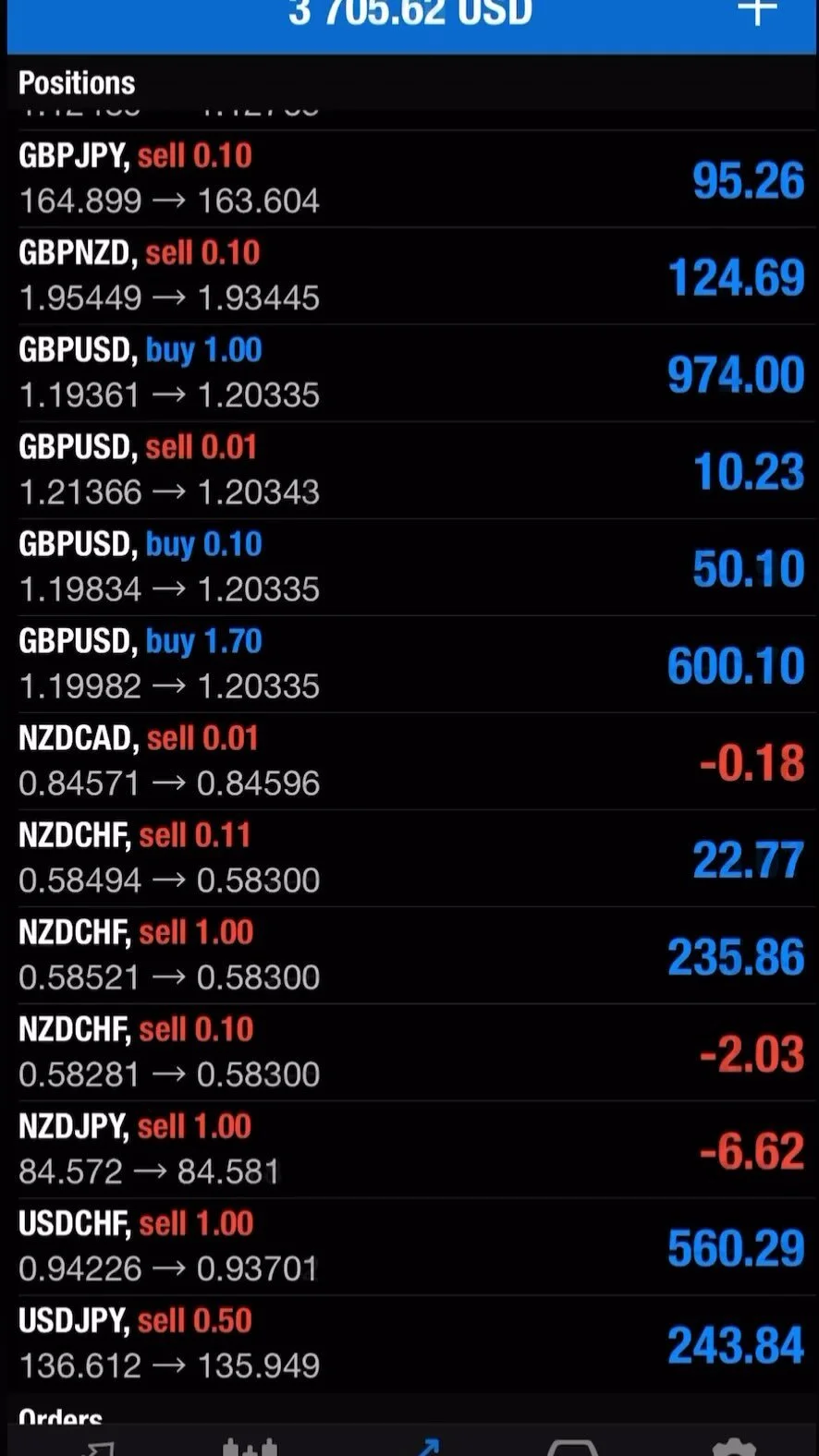Open the GBPJPY sell 0.10 position
Viewport: 819px width, 1456px height.
click(409, 179)
